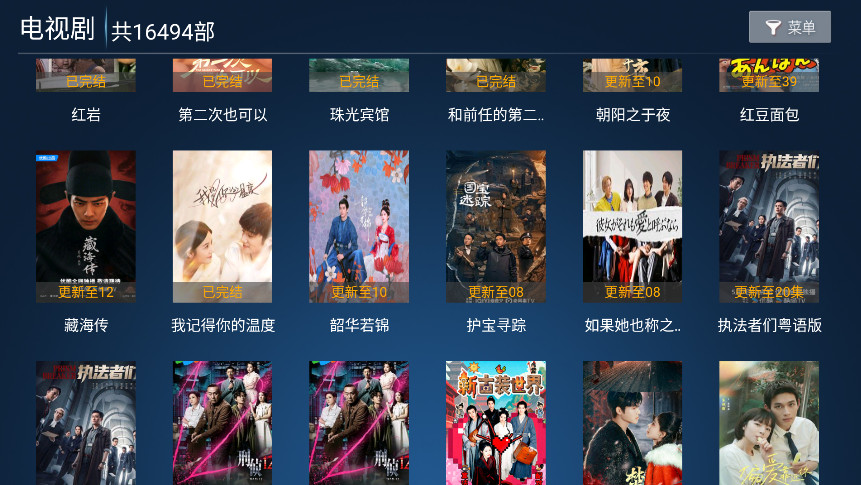
Task: Open 如果她也称之... drama
Action: click(632, 228)
